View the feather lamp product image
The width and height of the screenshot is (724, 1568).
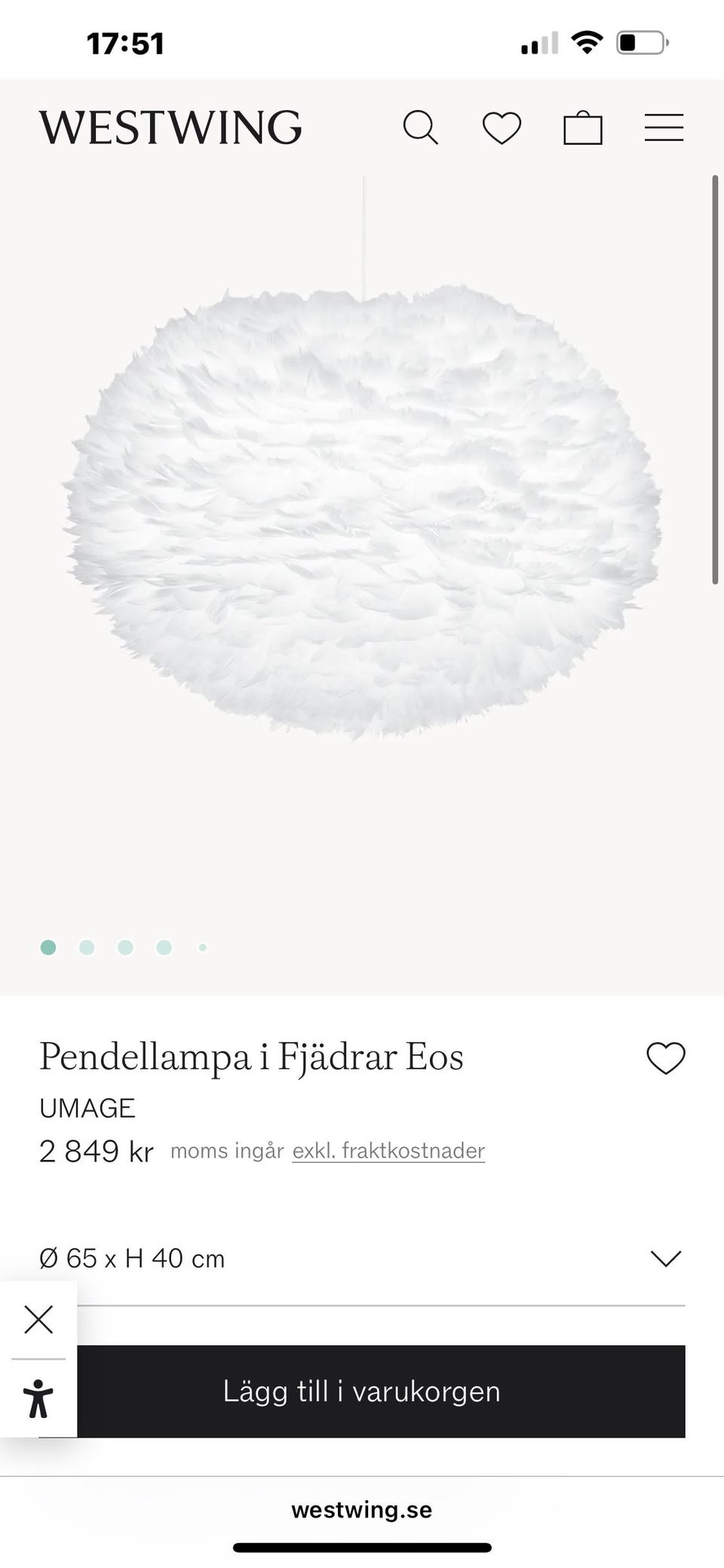[x=362, y=513]
